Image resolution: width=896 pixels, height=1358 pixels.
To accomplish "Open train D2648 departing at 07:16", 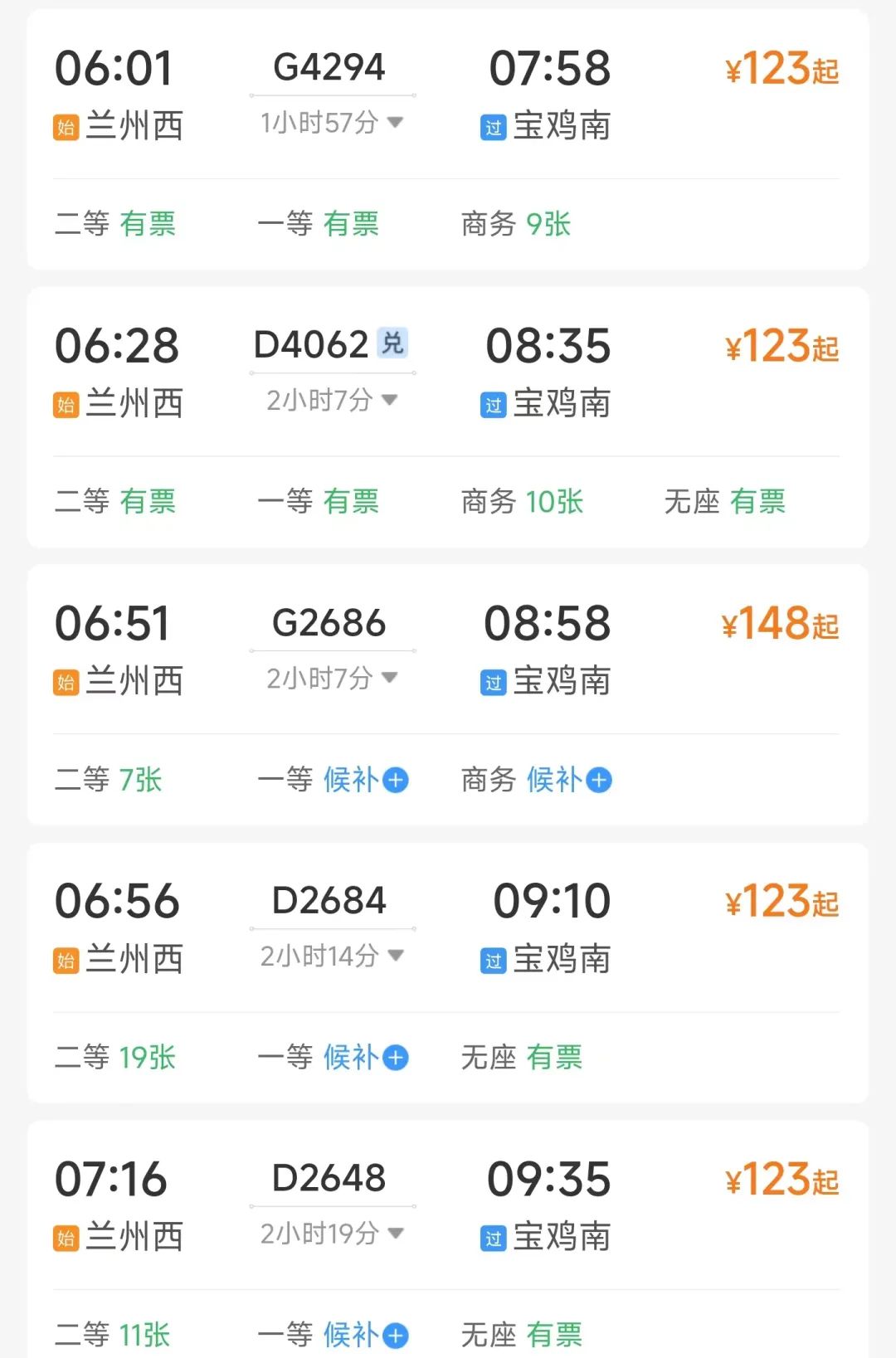I will [329, 1179].
